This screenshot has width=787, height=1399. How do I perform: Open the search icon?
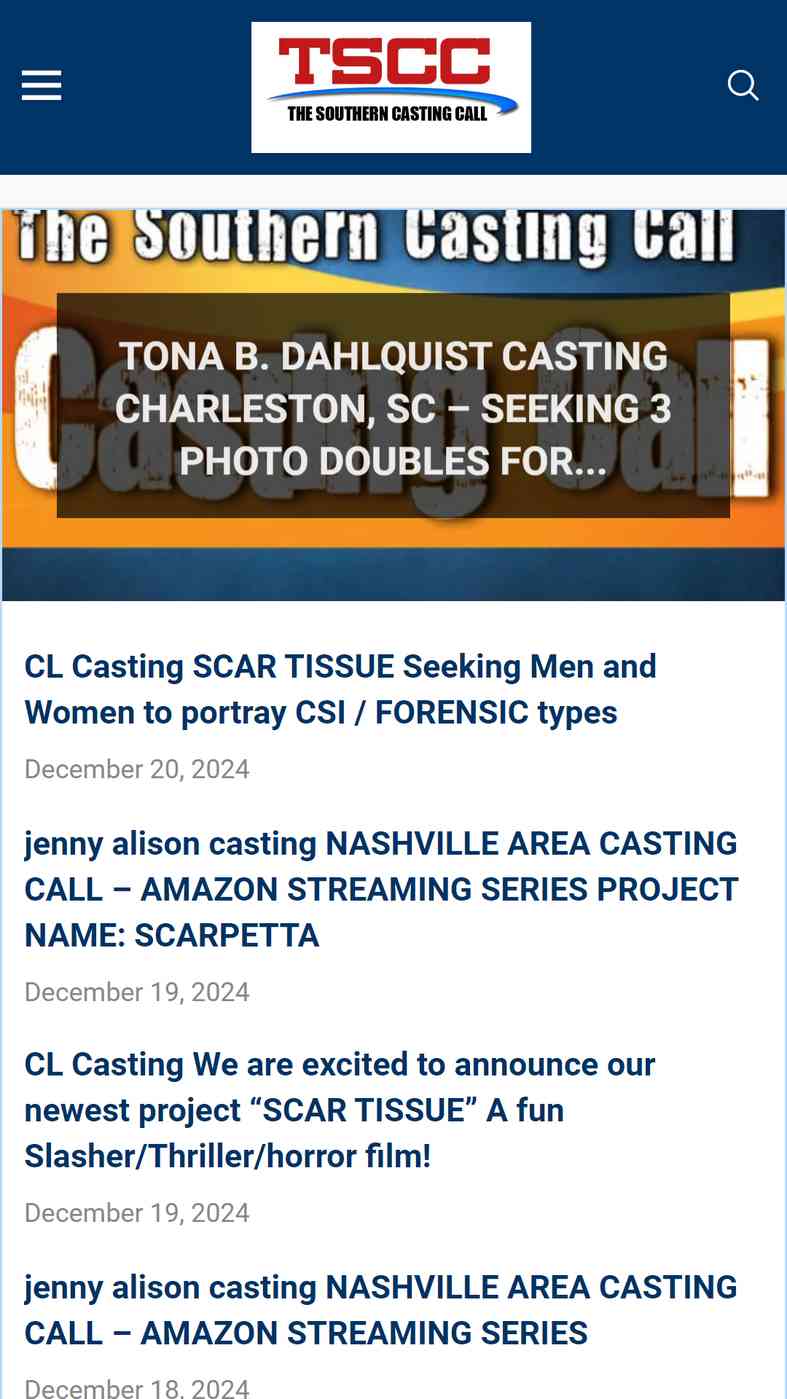(743, 85)
